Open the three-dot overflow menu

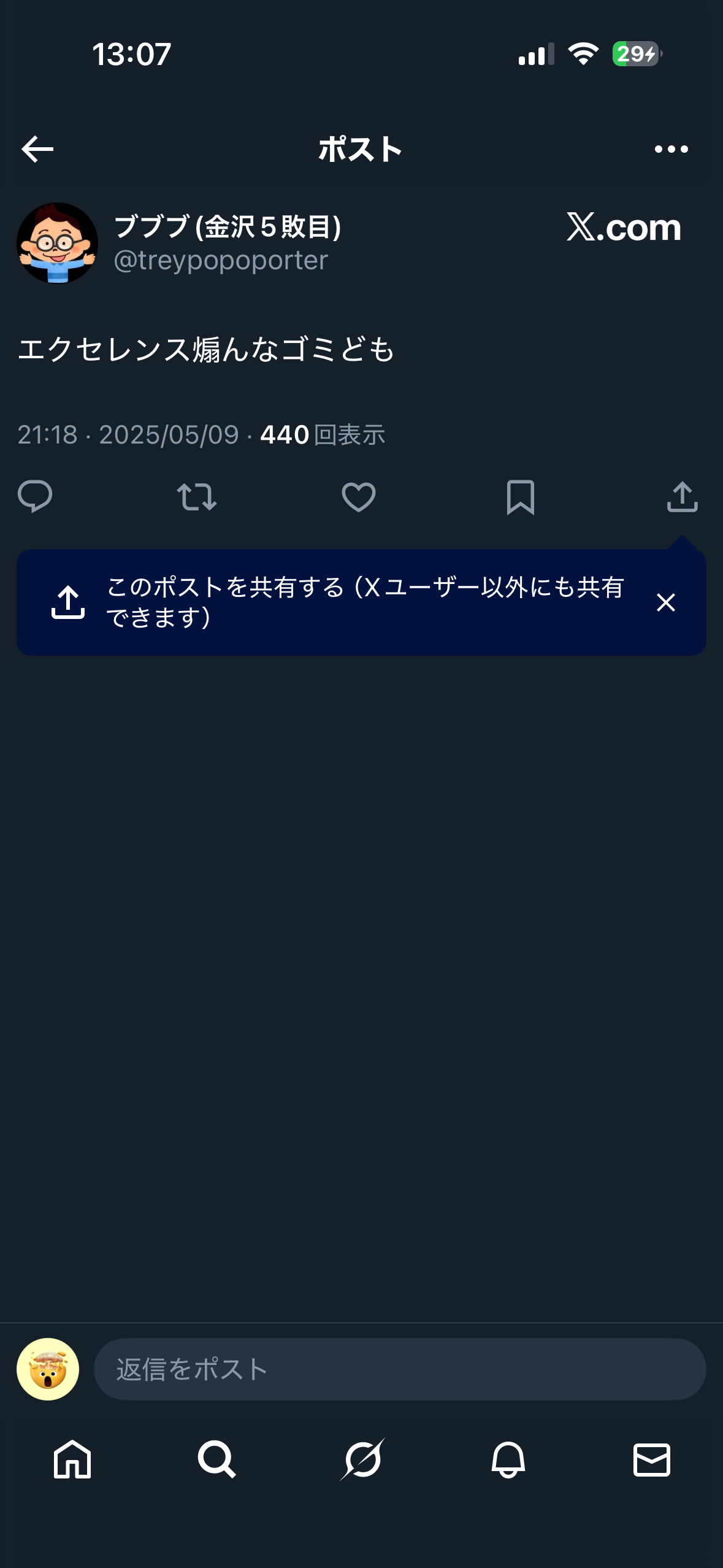click(x=671, y=149)
